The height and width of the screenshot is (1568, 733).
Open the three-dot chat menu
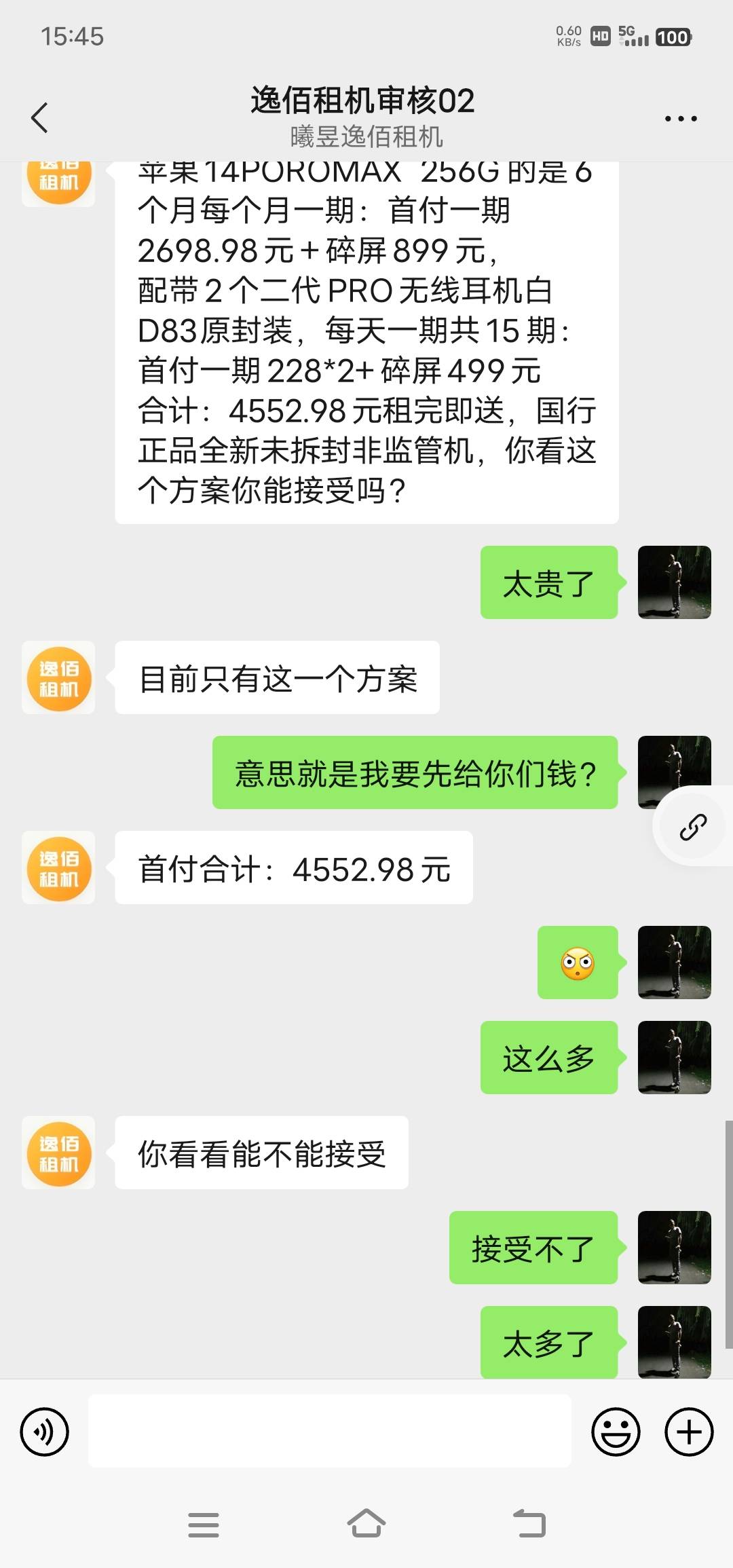(x=680, y=119)
